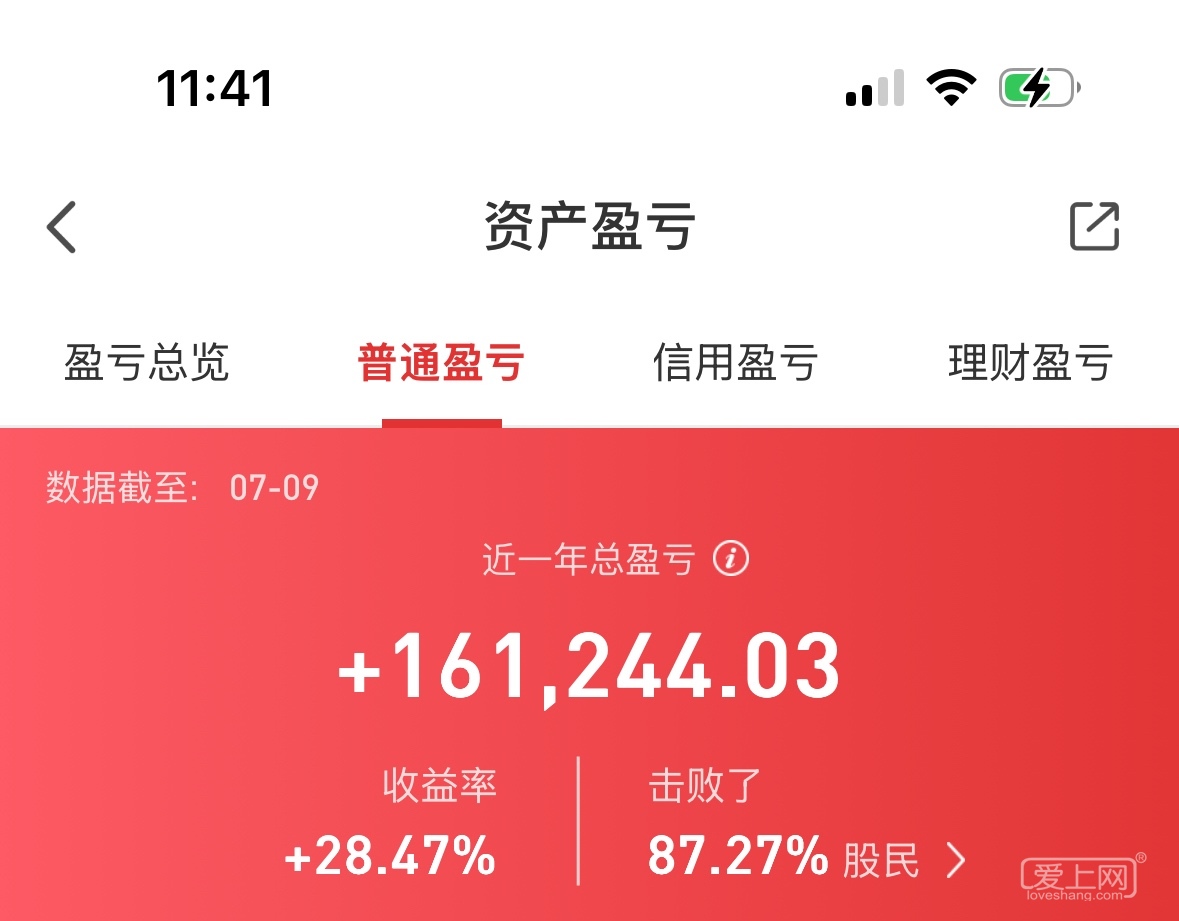Select the 普通盈亏 tab
The image size is (1179, 921).
click(x=441, y=363)
